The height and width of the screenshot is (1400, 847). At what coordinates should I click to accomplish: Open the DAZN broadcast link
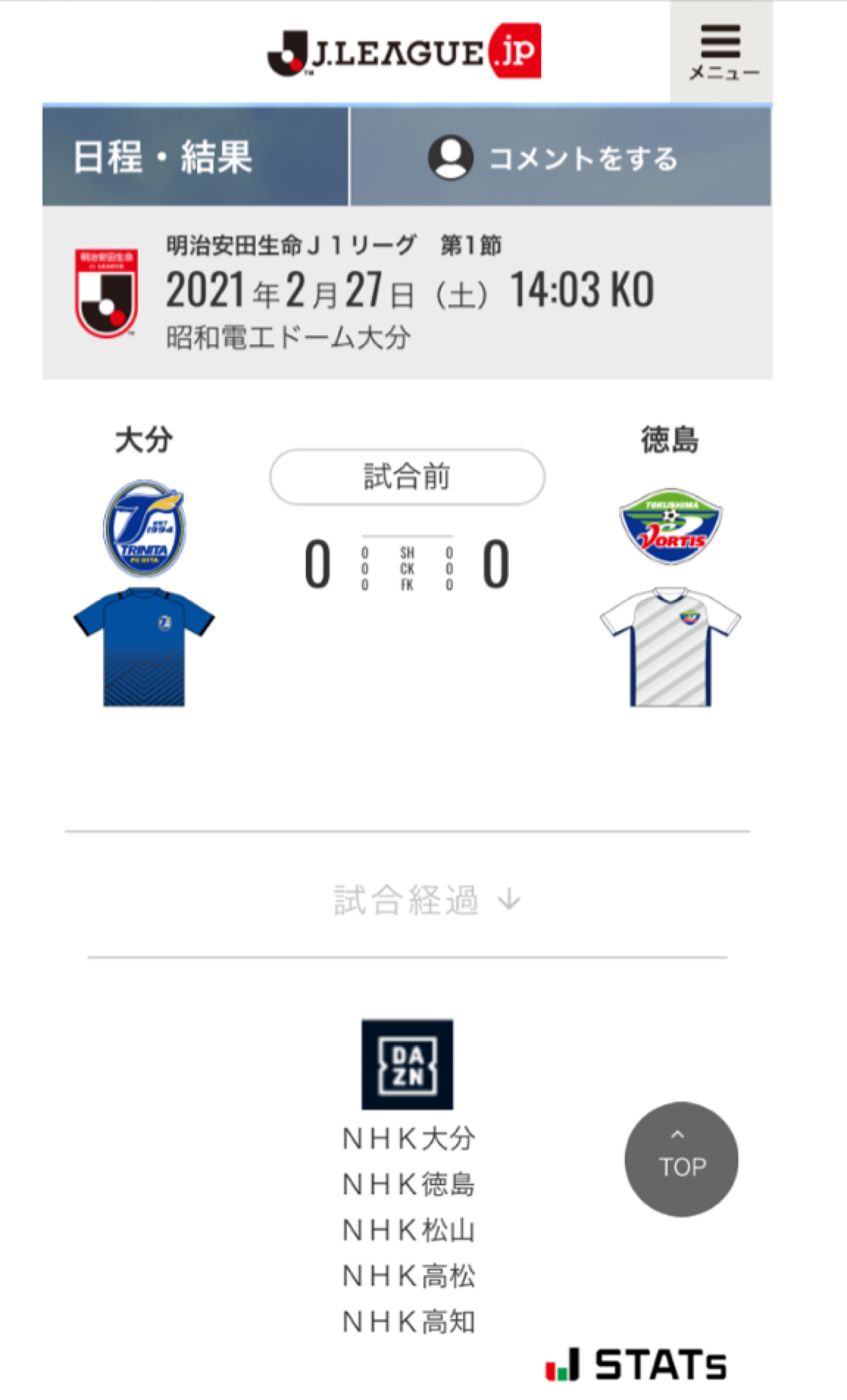[407, 1064]
